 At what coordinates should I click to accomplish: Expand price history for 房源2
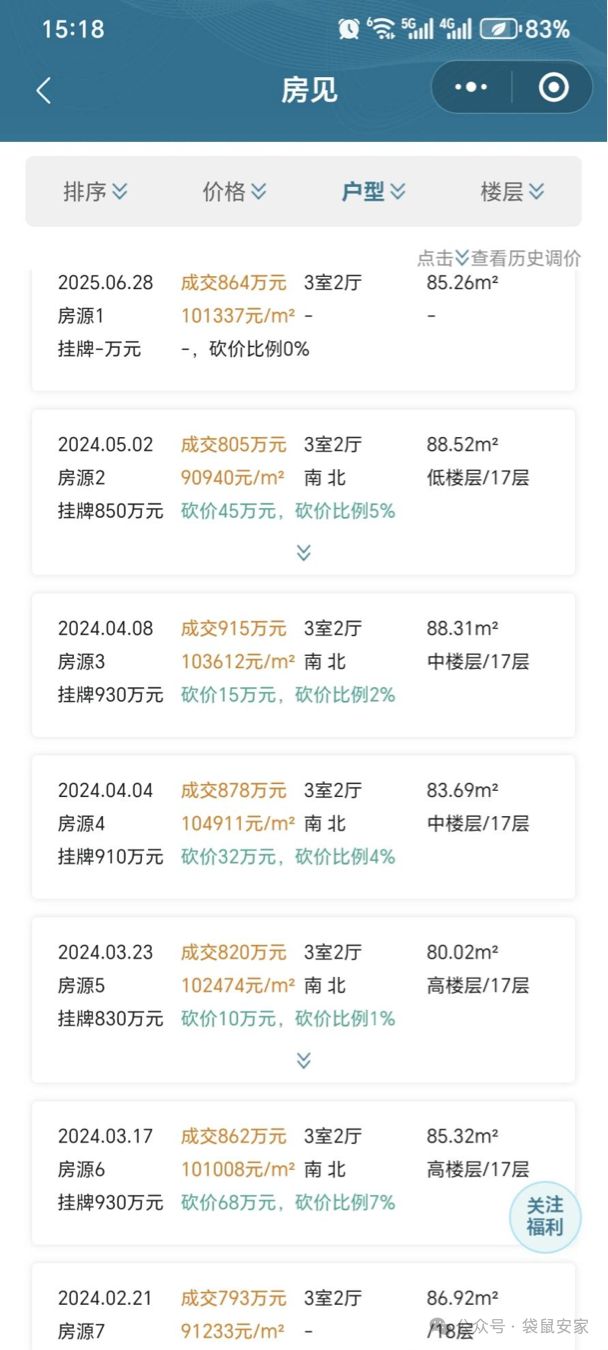pos(304,553)
